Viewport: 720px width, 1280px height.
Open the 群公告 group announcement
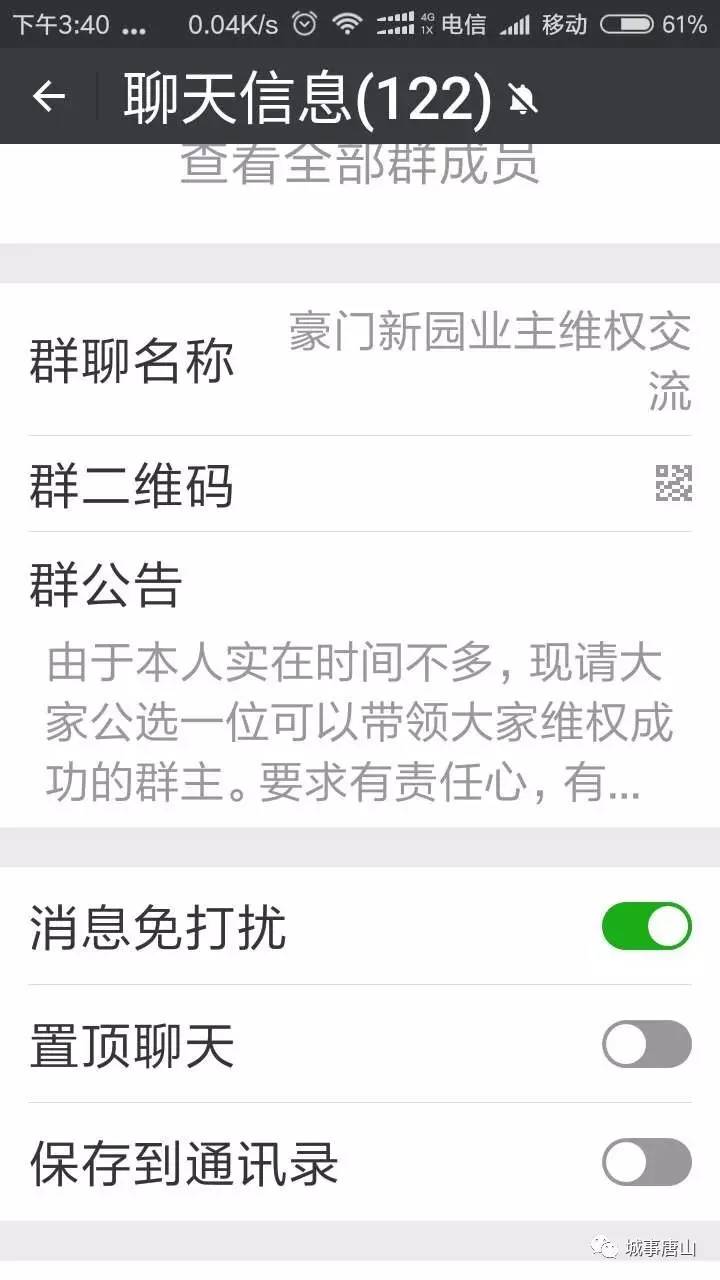360,680
